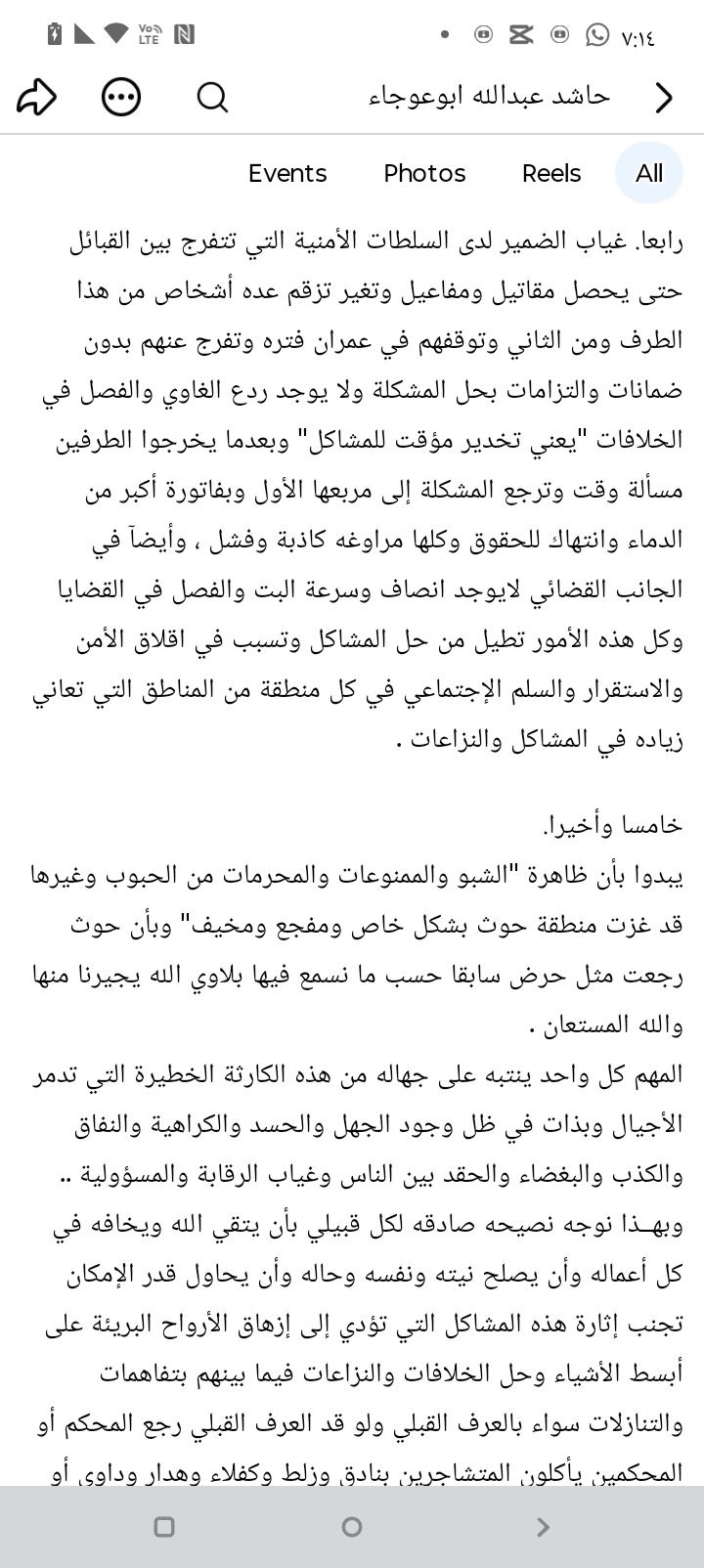Screen dimensions: 704x1568
Task: Switch to the Reels tab
Action: (551, 173)
